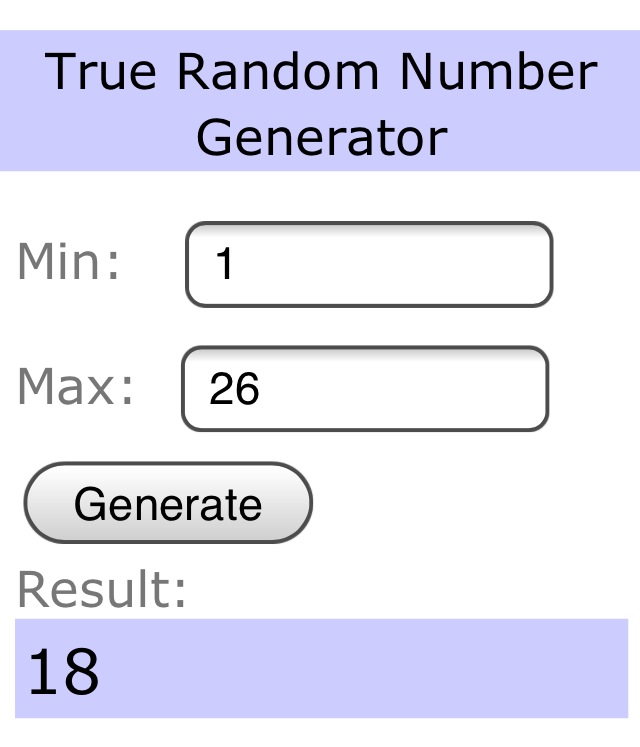The height and width of the screenshot is (747, 640).
Task: Focus the Max value input field
Action: pos(364,389)
